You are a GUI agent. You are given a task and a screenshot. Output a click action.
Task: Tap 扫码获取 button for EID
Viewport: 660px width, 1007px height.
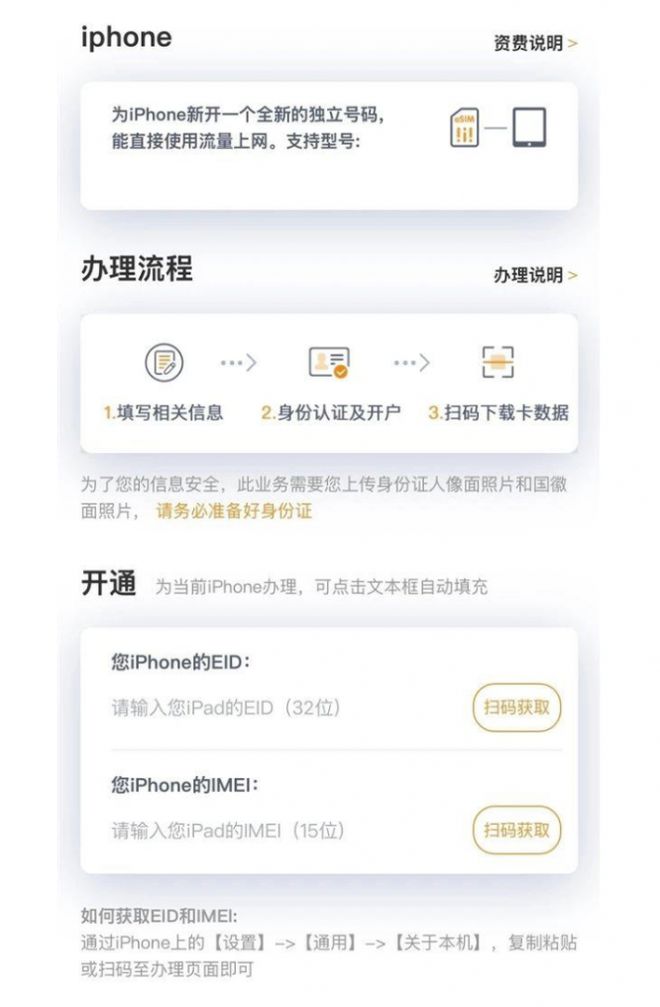[x=516, y=708]
